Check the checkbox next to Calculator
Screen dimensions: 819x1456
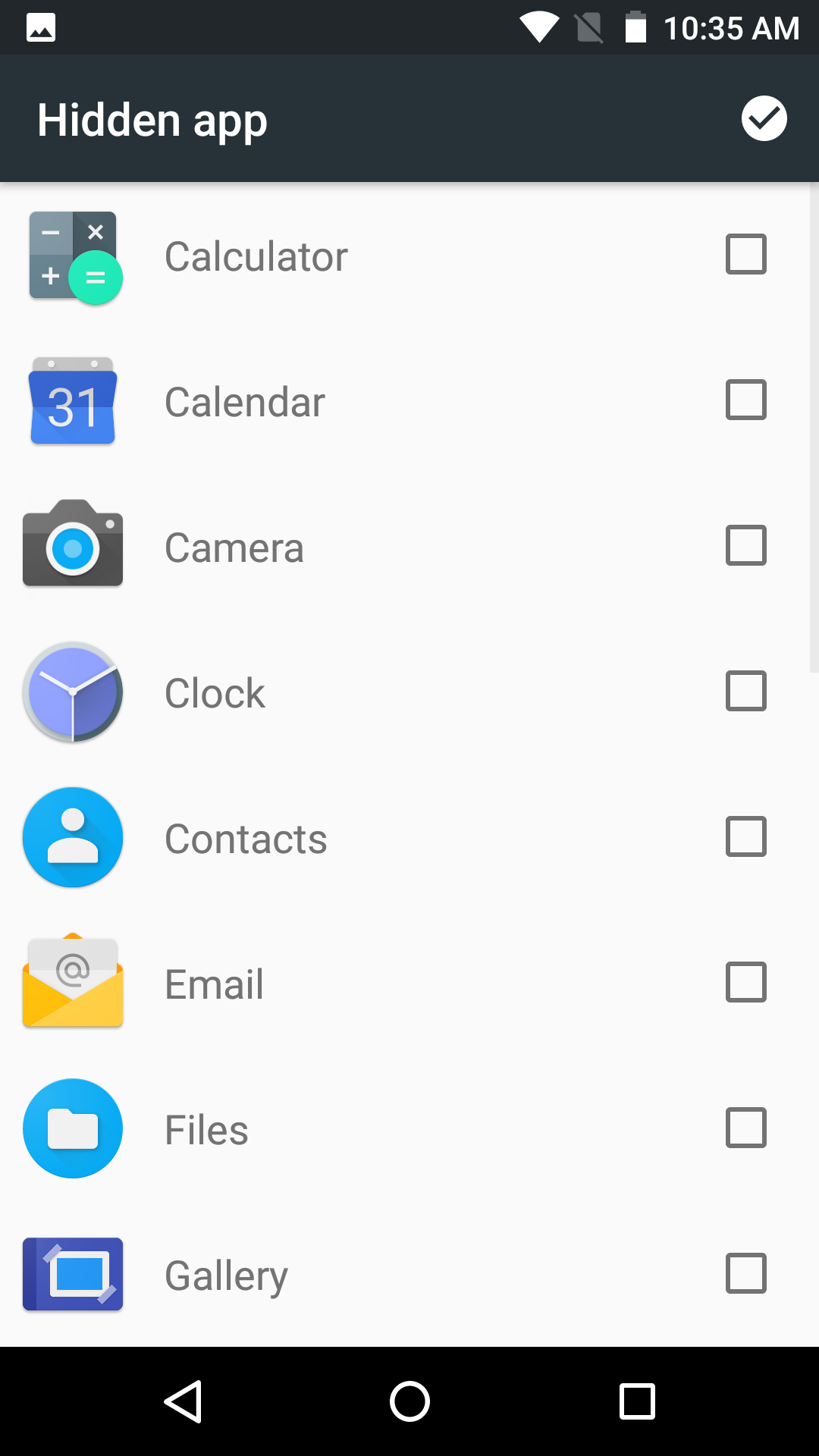pos(745,255)
